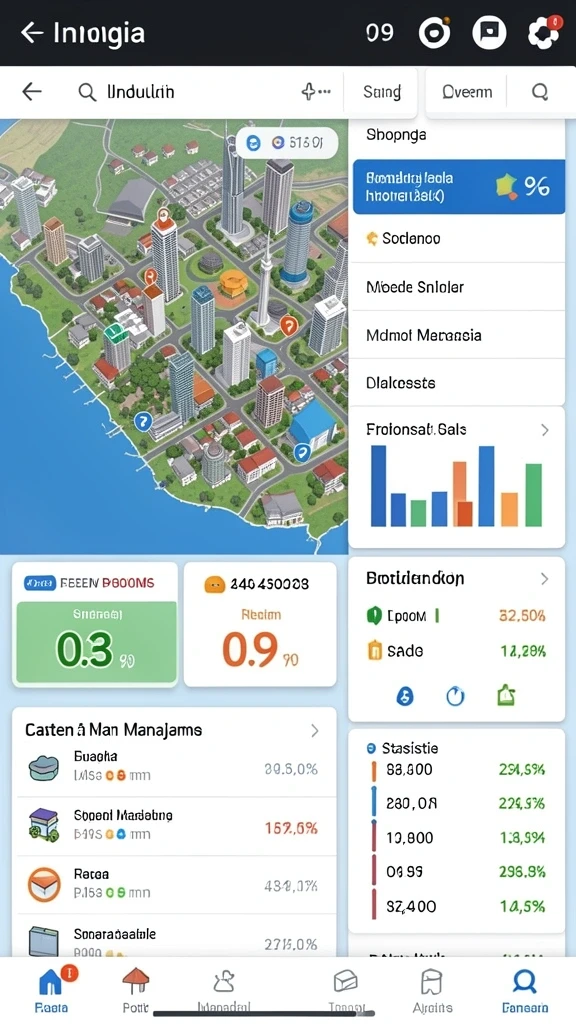Open the Mdmot Merensia row
Image resolution: width=576 pixels, height=1024 pixels.
[458, 335]
